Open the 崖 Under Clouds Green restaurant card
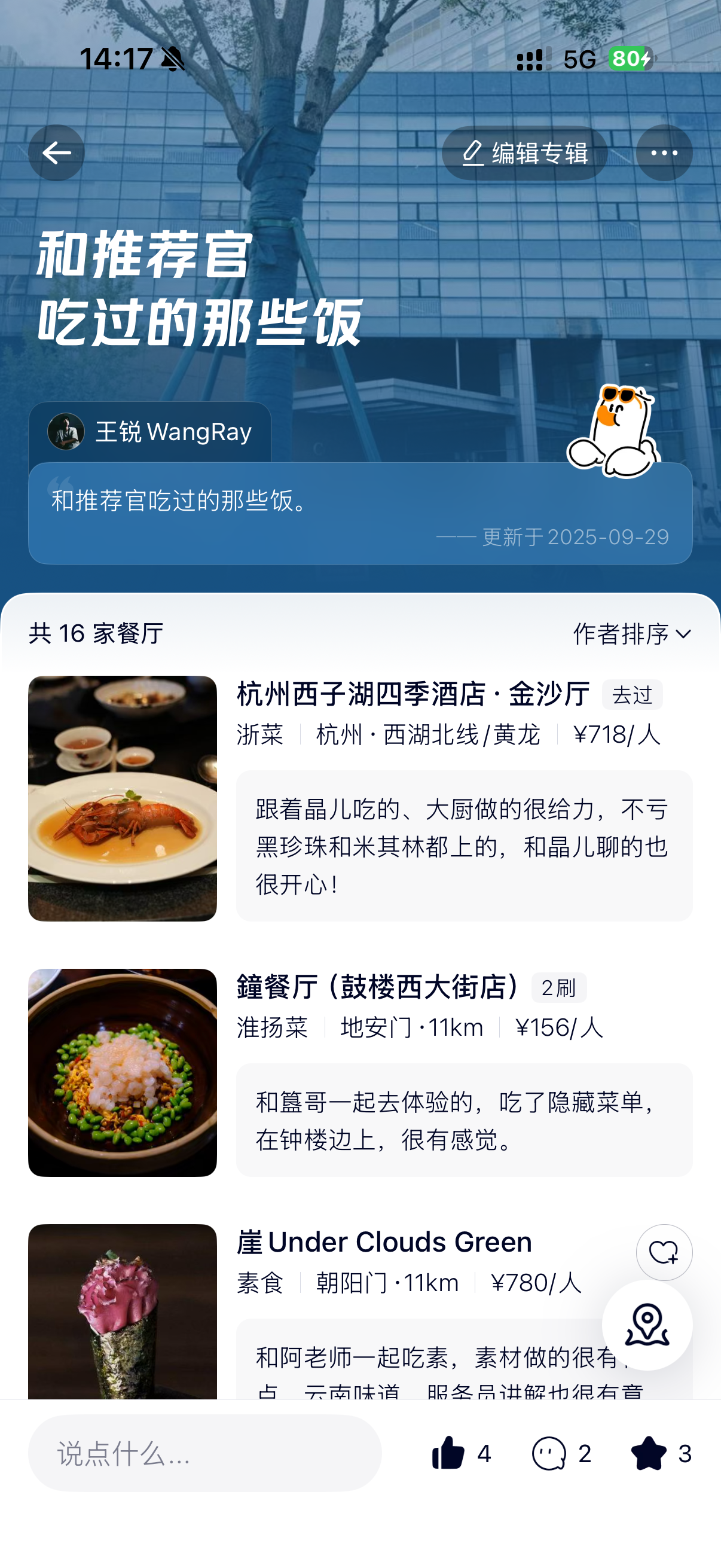 (384, 1242)
